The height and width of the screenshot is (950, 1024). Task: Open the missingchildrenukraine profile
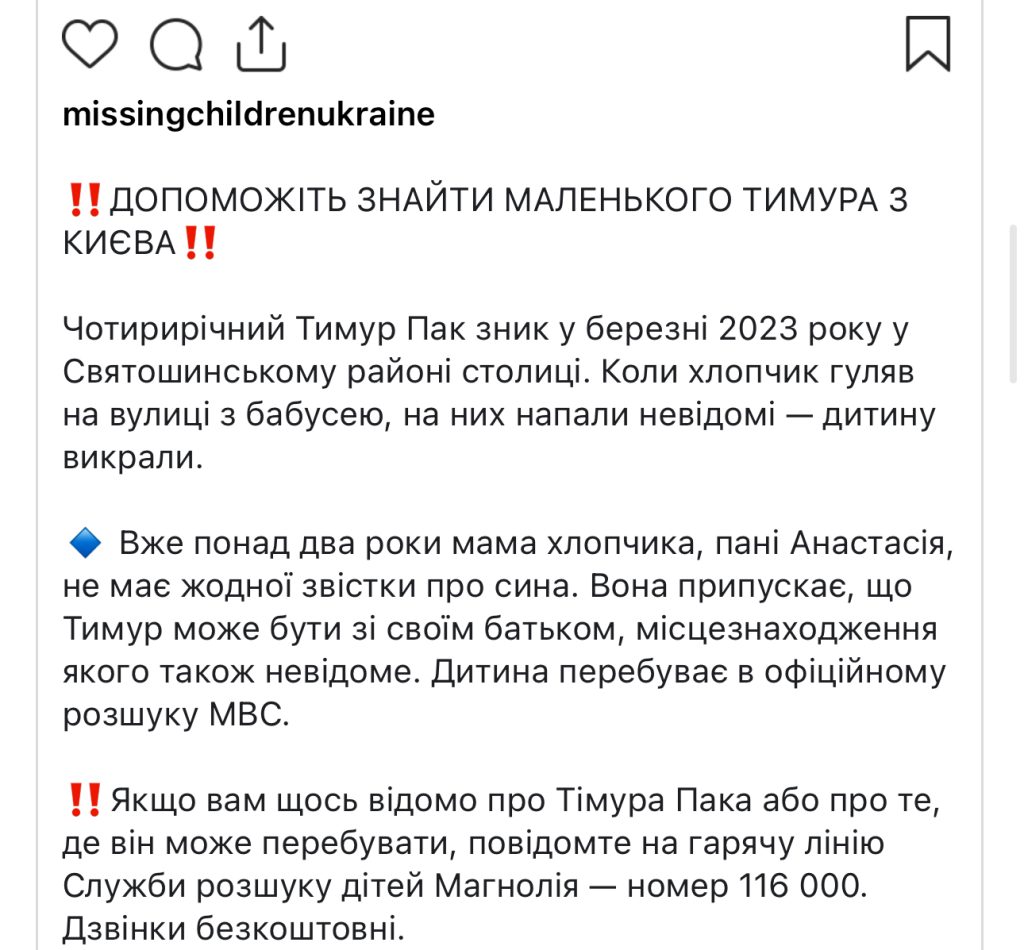(248, 114)
